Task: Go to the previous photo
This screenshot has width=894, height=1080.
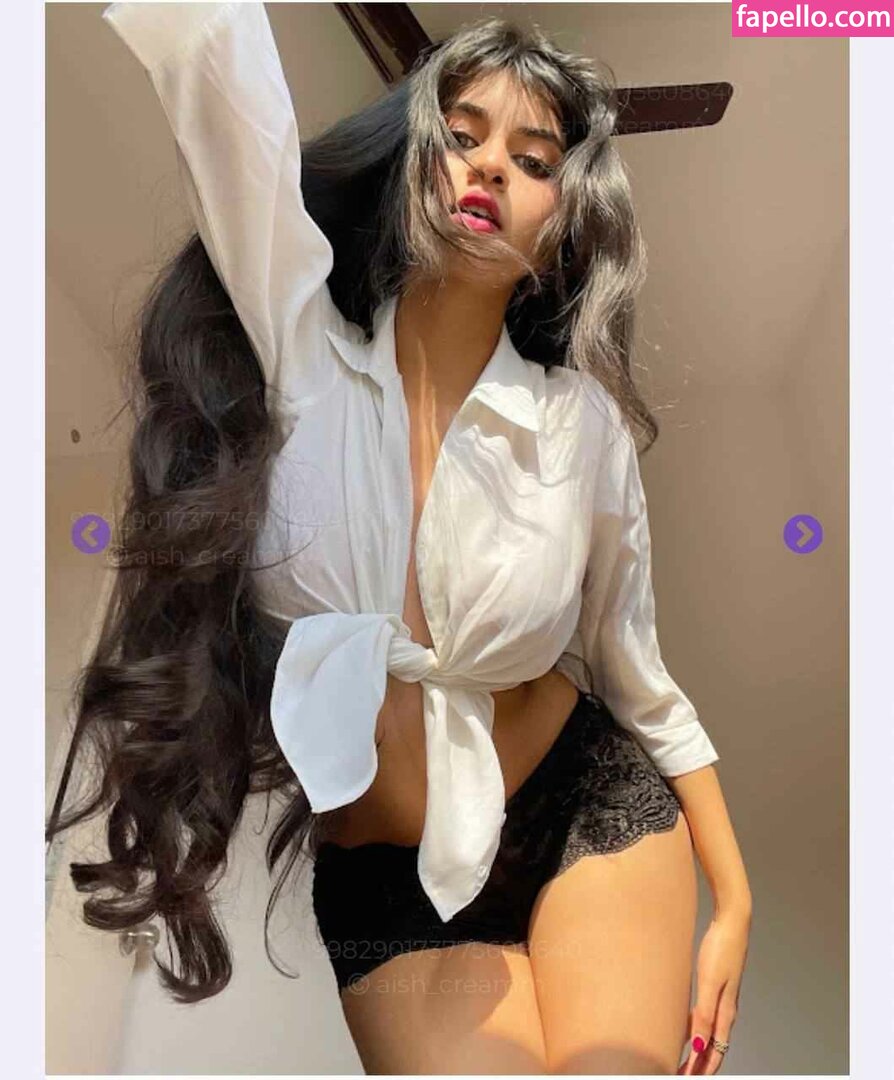Action: coord(91,534)
